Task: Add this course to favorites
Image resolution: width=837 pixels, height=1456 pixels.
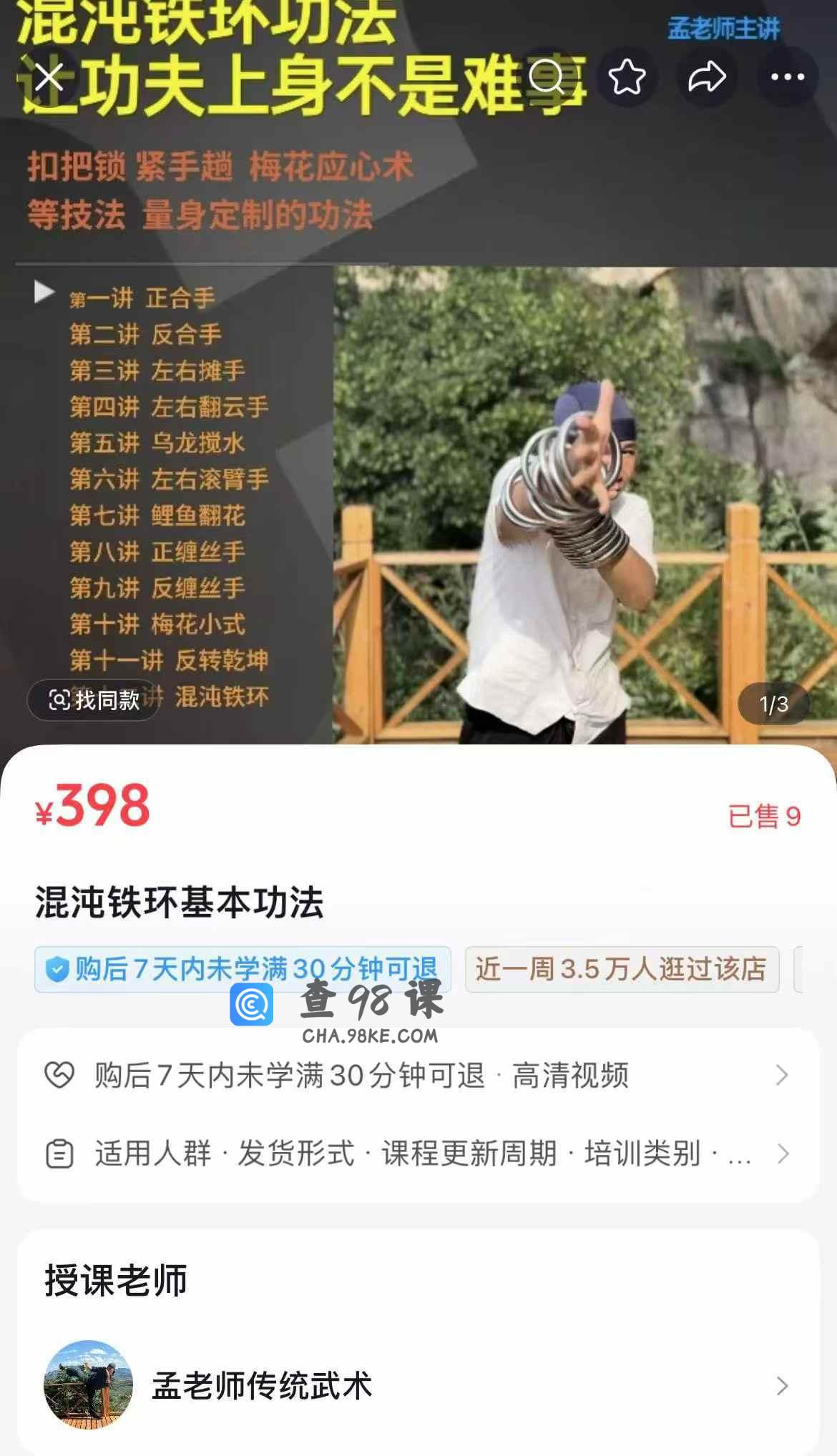Action: point(627,77)
